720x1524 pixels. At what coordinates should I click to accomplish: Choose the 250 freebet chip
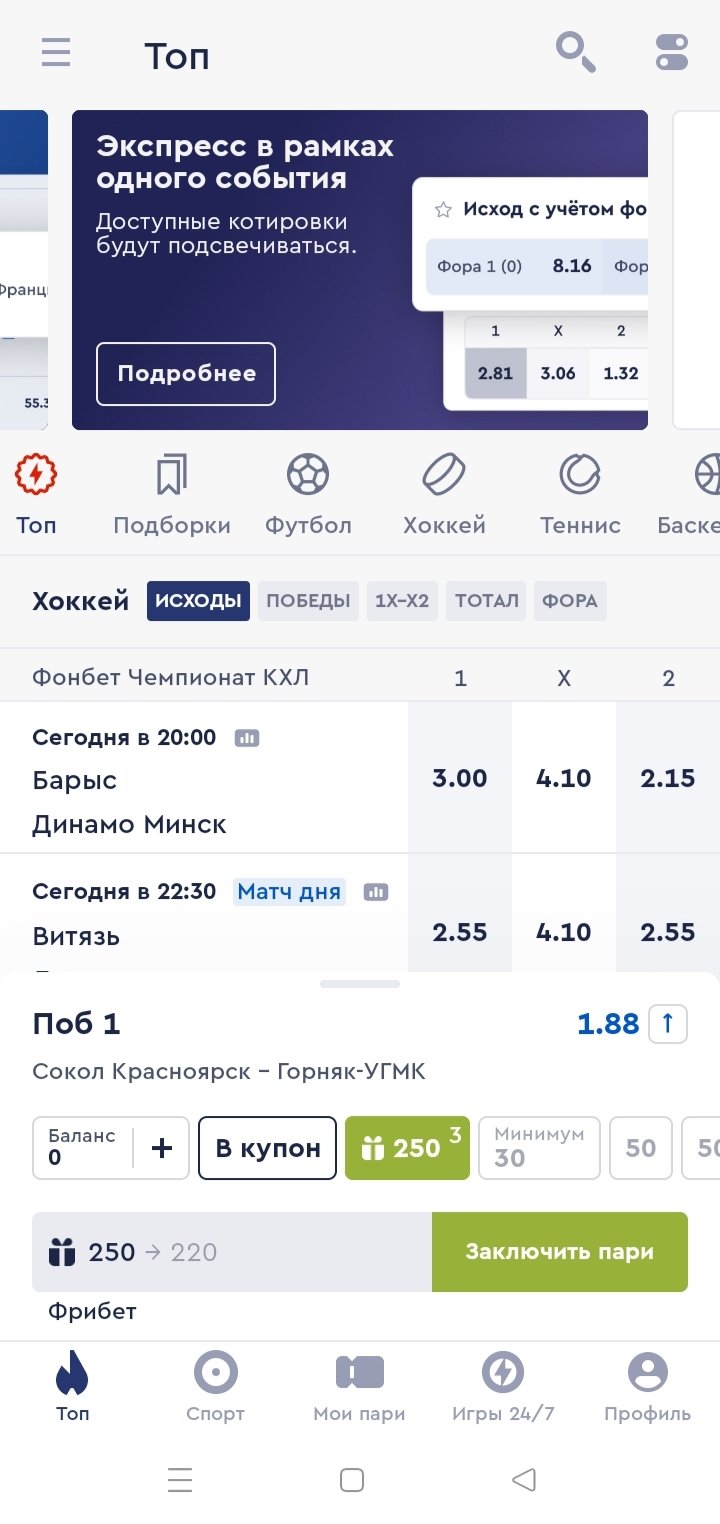(x=407, y=1148)
